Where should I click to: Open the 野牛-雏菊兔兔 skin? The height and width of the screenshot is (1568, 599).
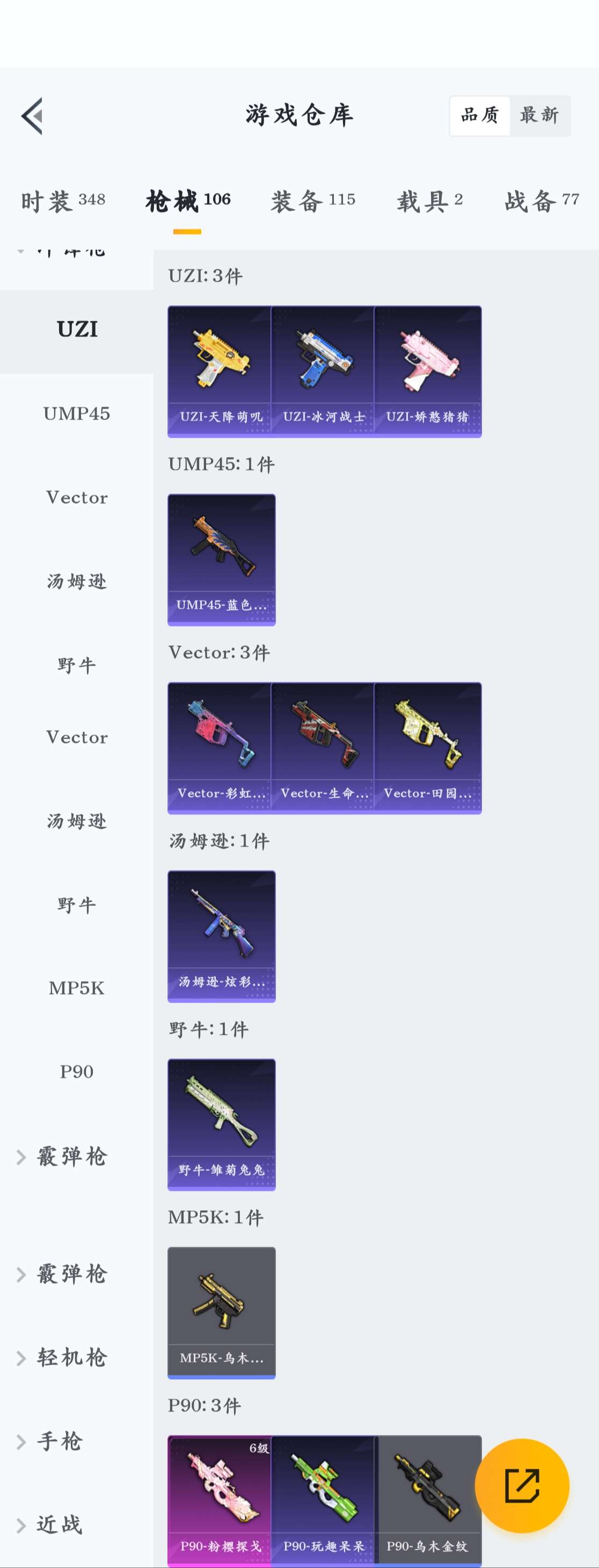tap(222, 1124)
